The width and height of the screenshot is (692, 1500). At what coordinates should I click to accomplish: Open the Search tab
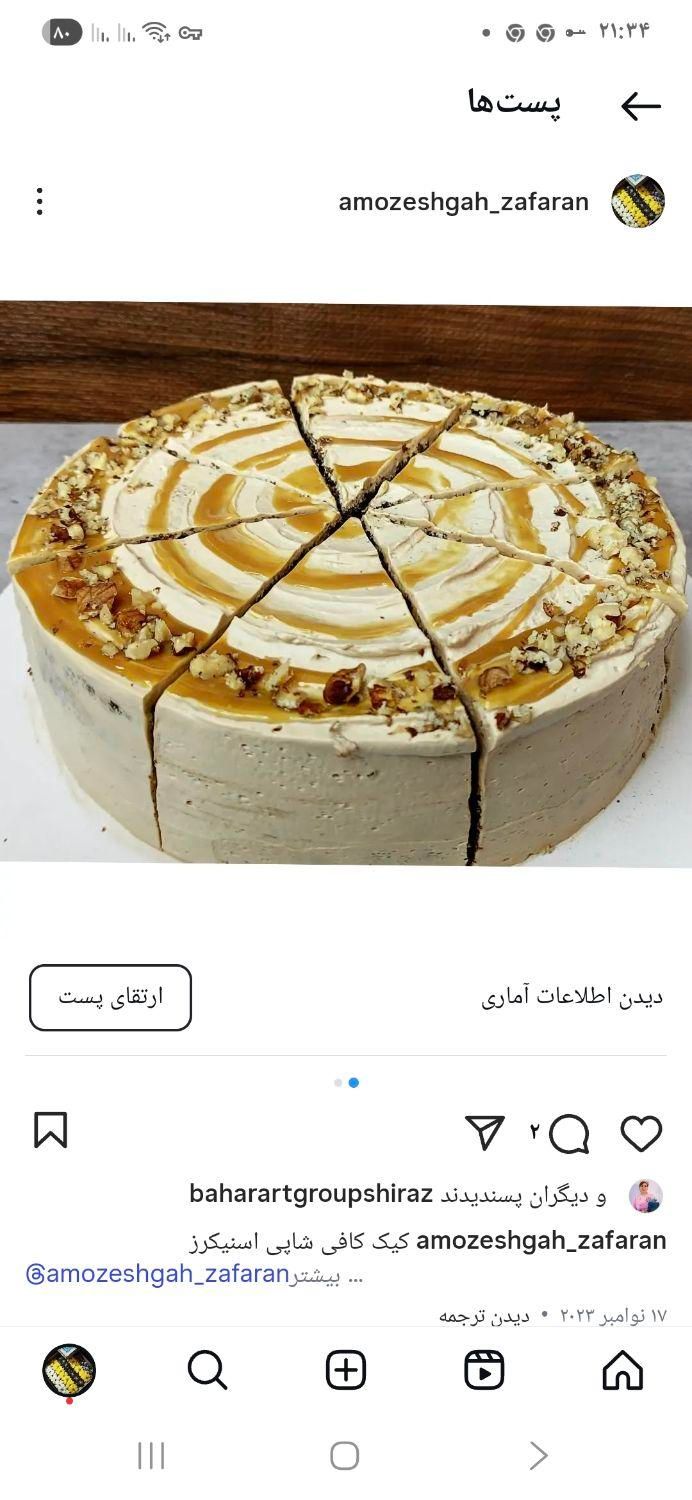tap(207, 1370)
